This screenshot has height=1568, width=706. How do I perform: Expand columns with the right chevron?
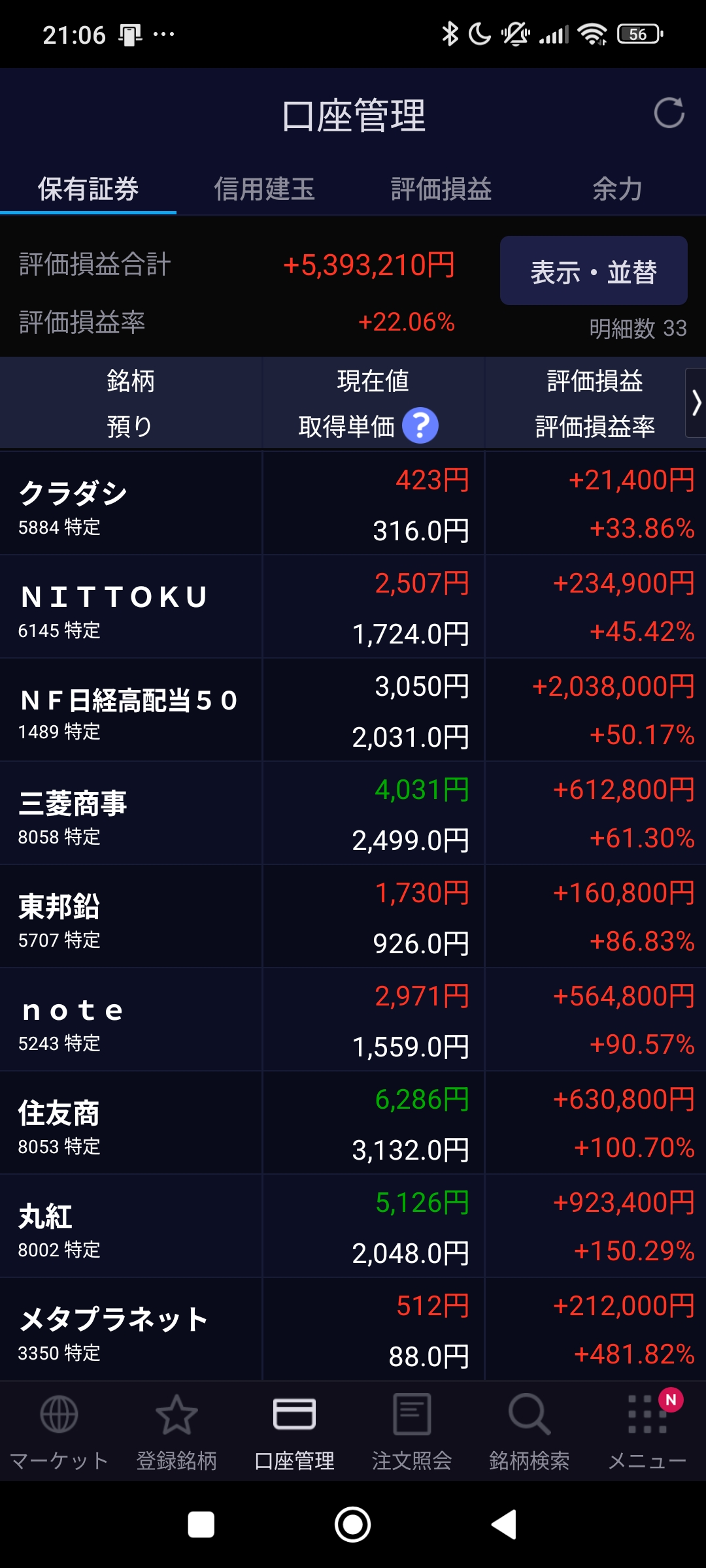(696, 402)
